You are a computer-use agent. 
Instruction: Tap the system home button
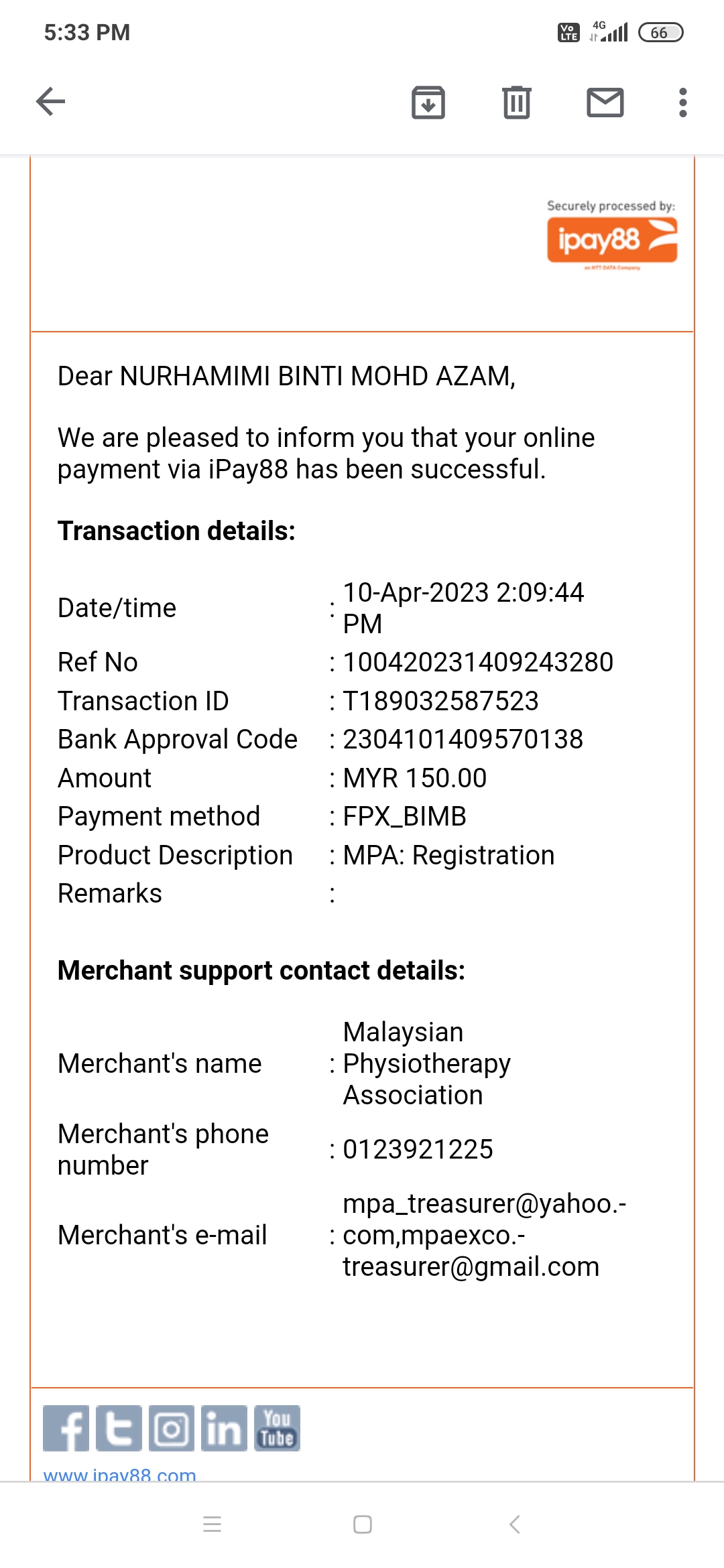(x=362, y=1524)
